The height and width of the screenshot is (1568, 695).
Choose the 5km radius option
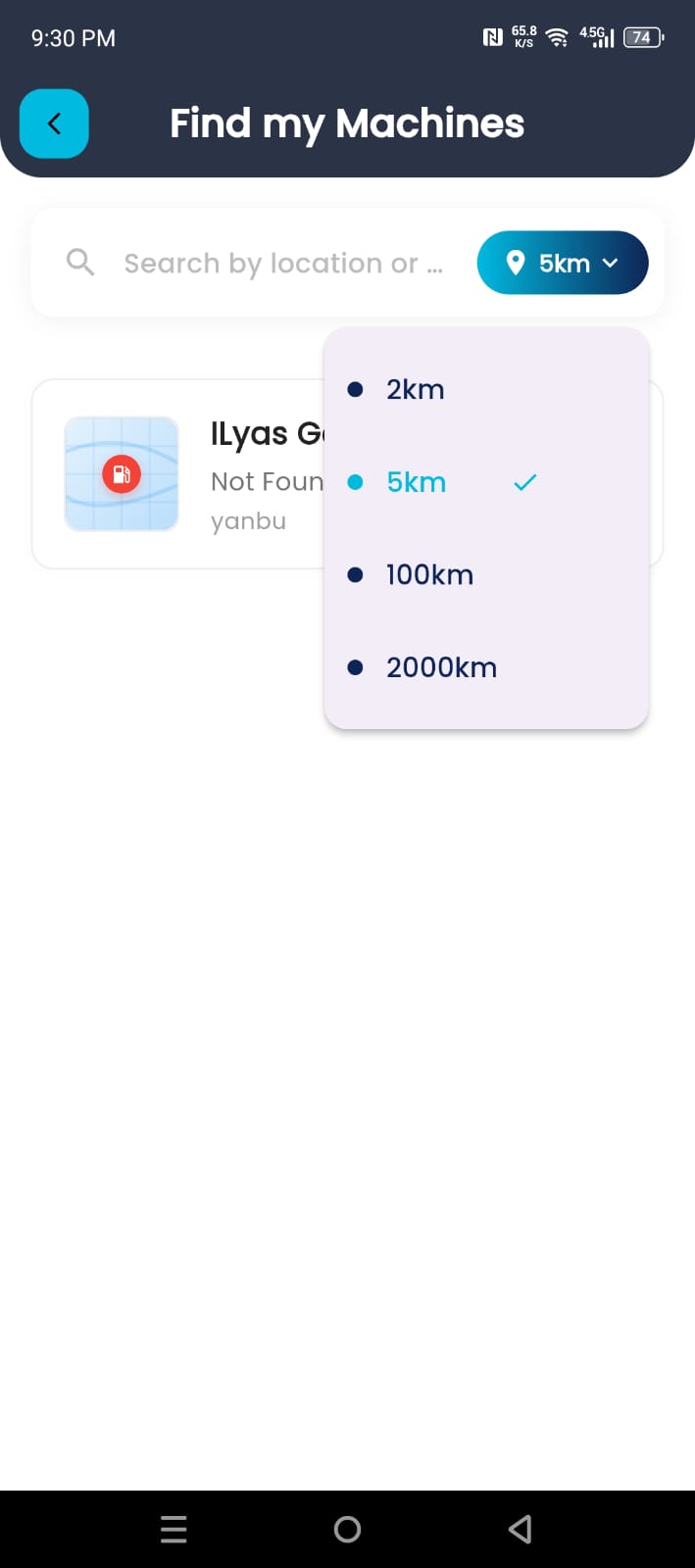tap(417, 482)
